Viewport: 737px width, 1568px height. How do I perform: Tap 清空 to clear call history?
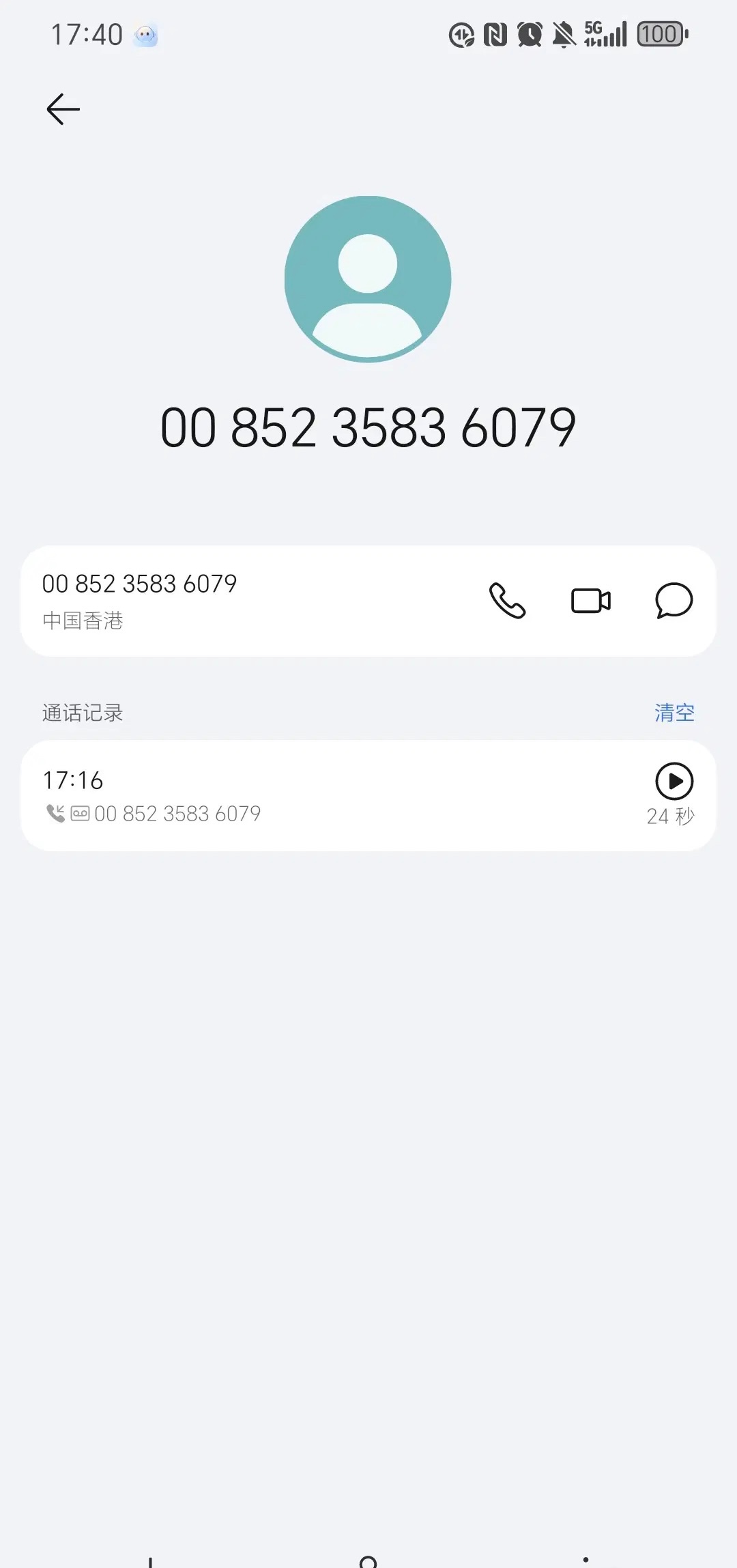674,713
